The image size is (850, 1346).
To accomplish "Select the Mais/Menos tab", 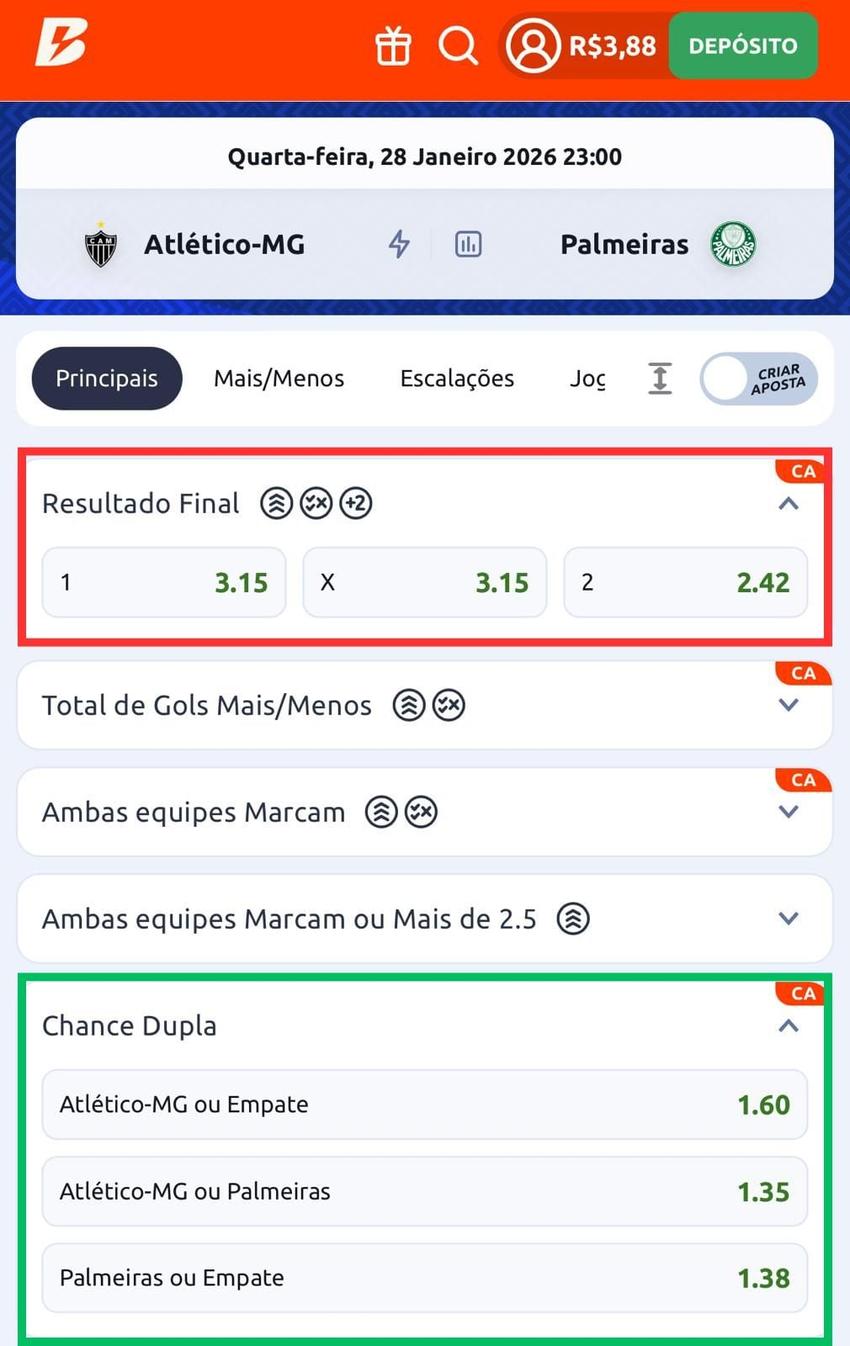I will (x=278, y=378).
